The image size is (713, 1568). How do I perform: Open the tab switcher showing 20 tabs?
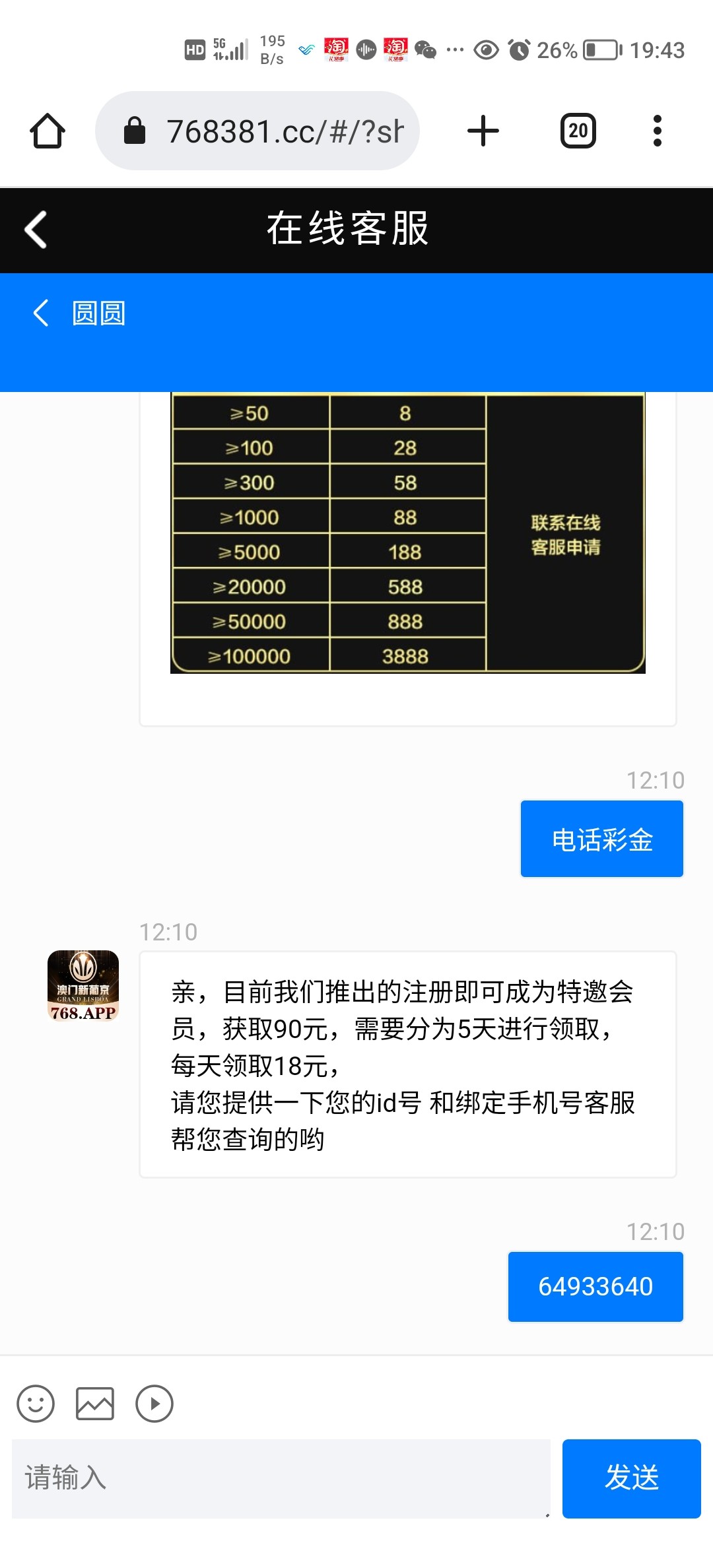(578, 131)
